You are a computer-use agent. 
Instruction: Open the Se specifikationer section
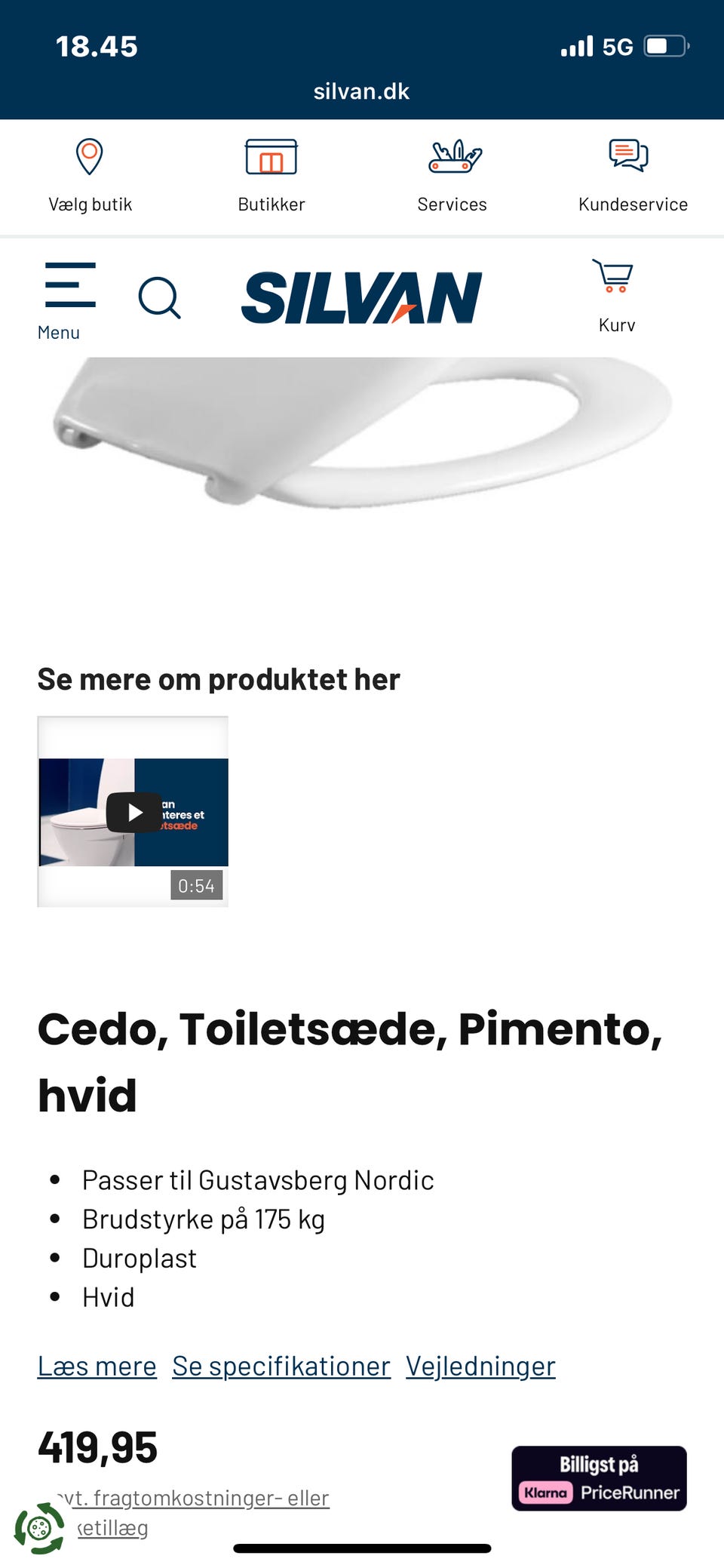[x=281, y=1366]
